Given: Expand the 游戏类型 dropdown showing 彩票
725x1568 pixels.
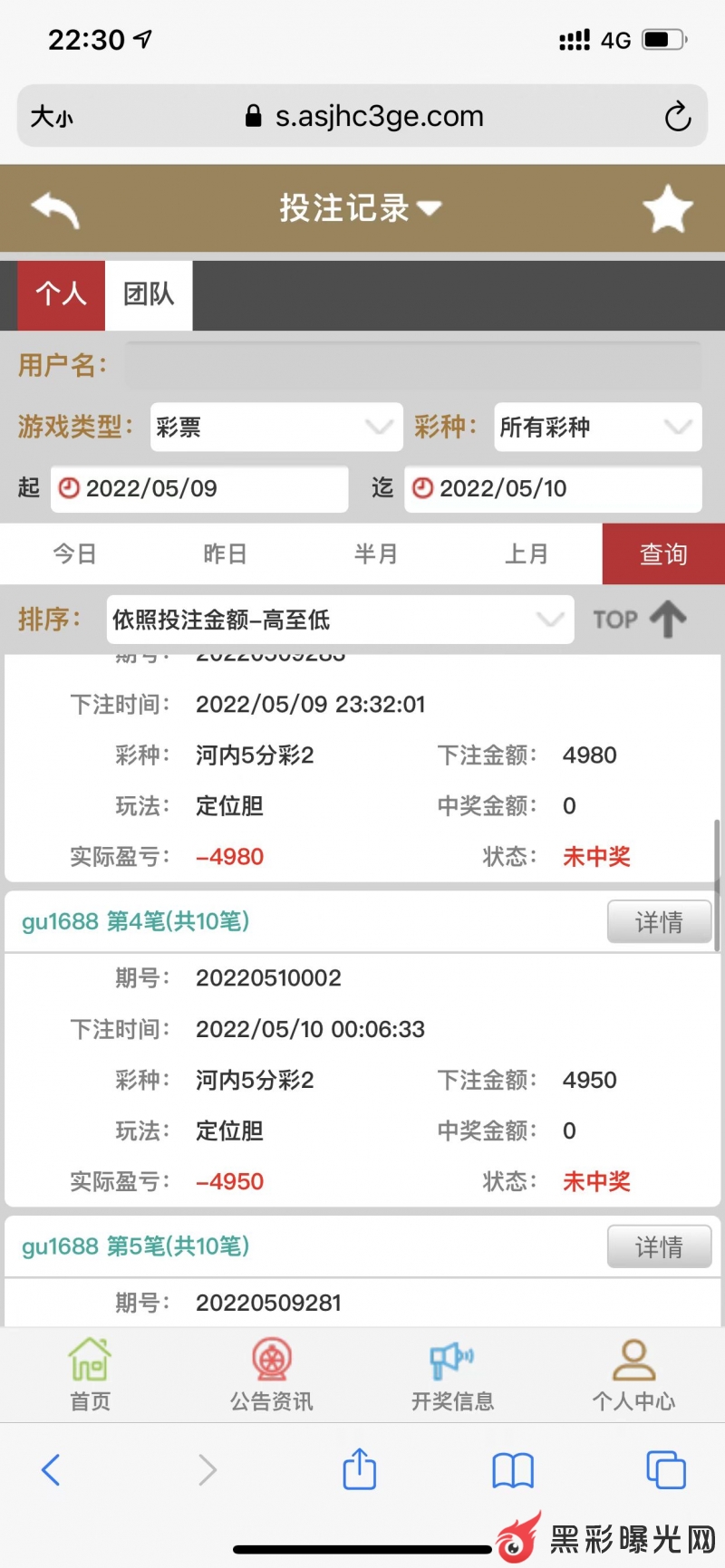Looking at the screenshot, I should click(x=276, y=427).
